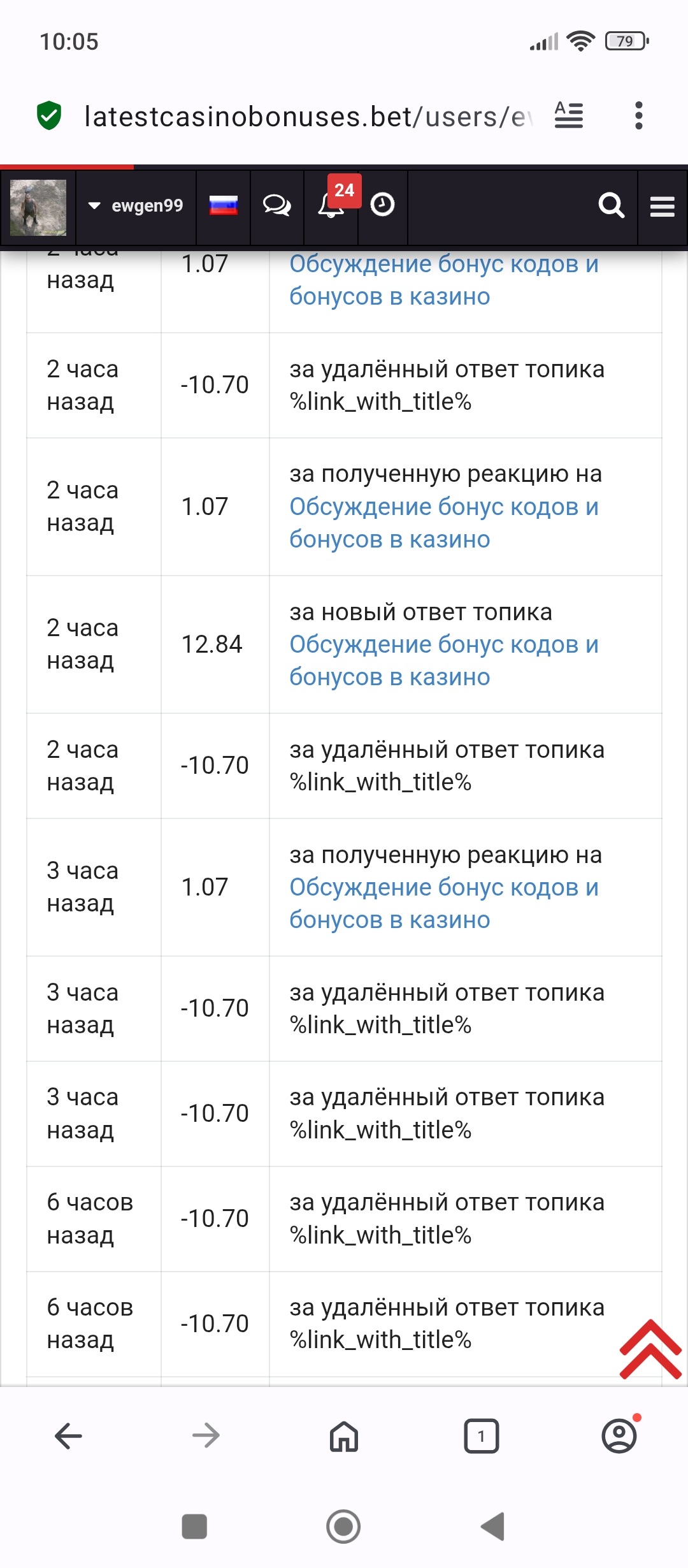This screenshot has width=688, height=1568.
Task: Toggle the browser reader mode icon
Action: coord(569,116)
